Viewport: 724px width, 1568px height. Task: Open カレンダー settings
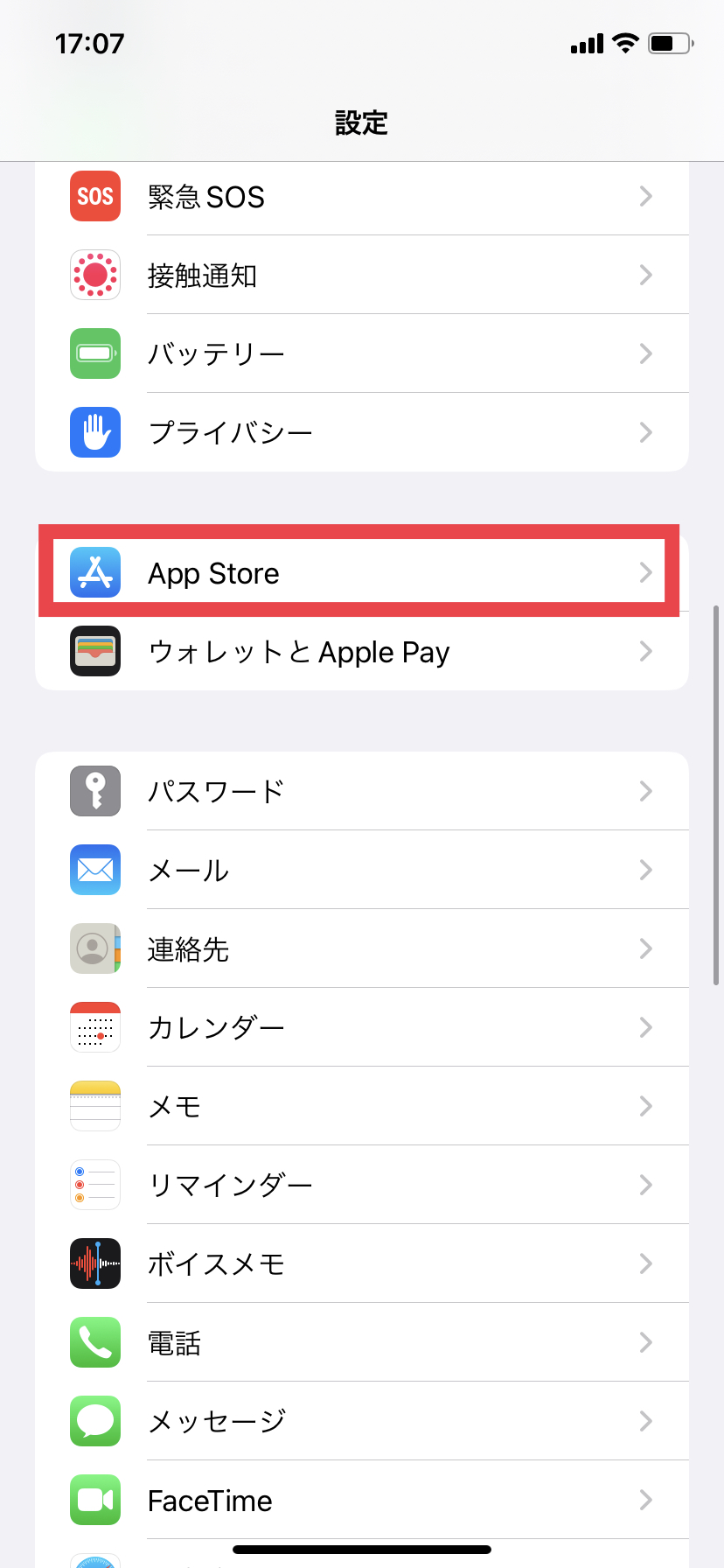pyautogui.click(x=362, y=1027)
